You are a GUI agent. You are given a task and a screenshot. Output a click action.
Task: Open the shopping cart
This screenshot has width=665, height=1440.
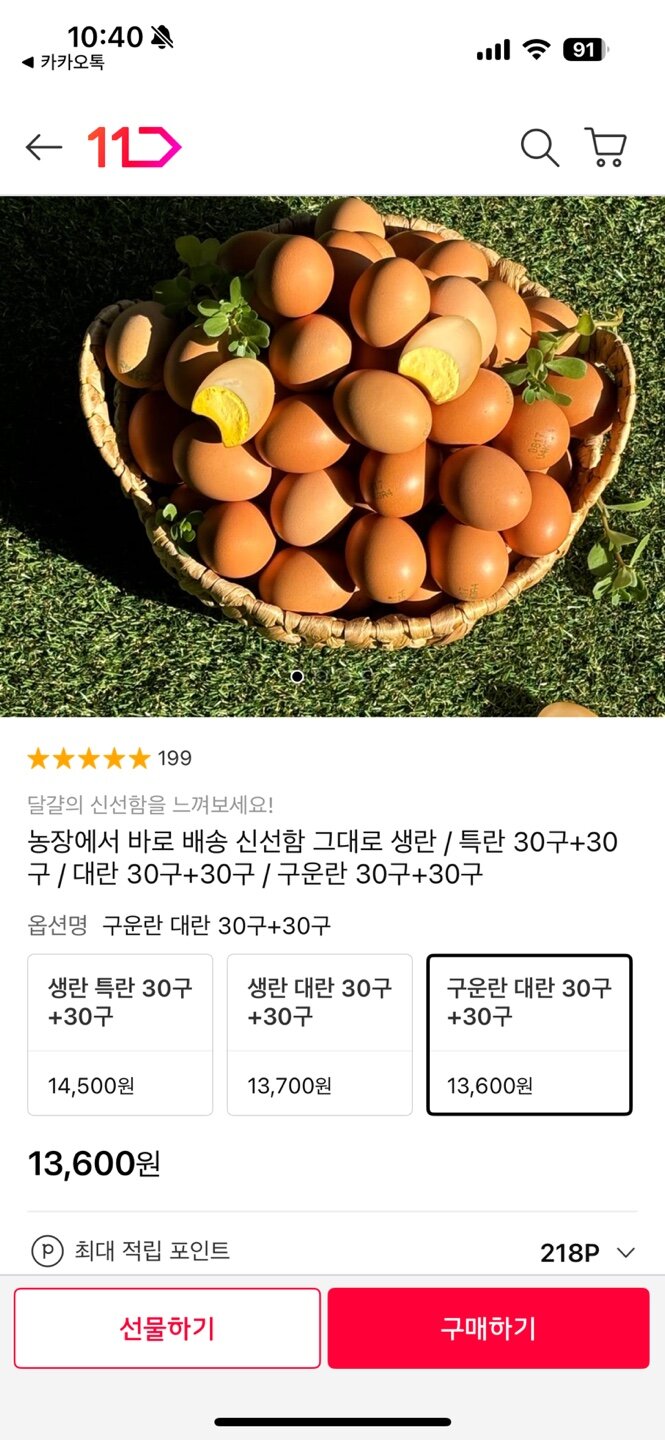click(605, 148)
